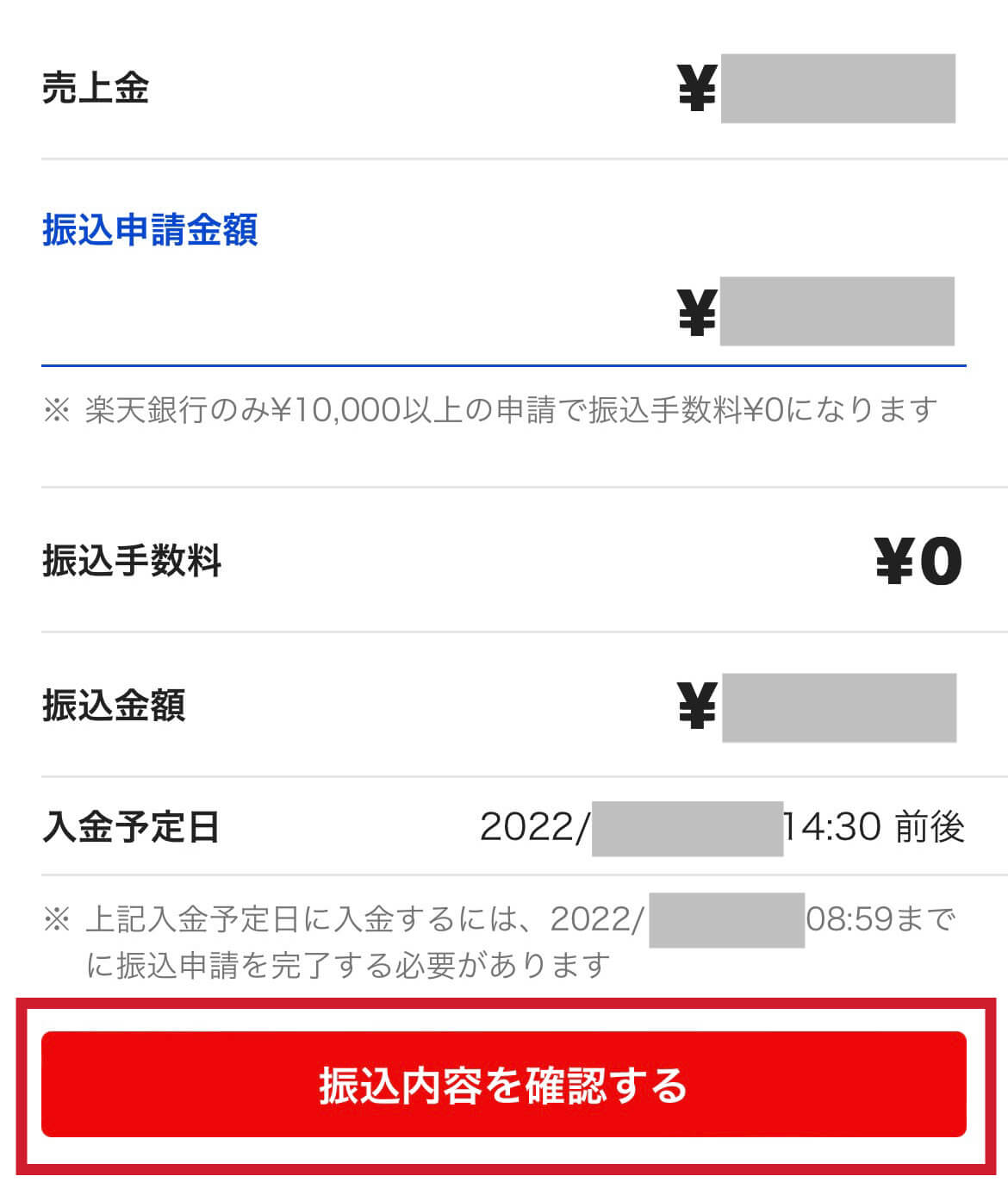Tap inside the red confirmation button border
Viewport: 1008px width, 1201px height.
504,1087
